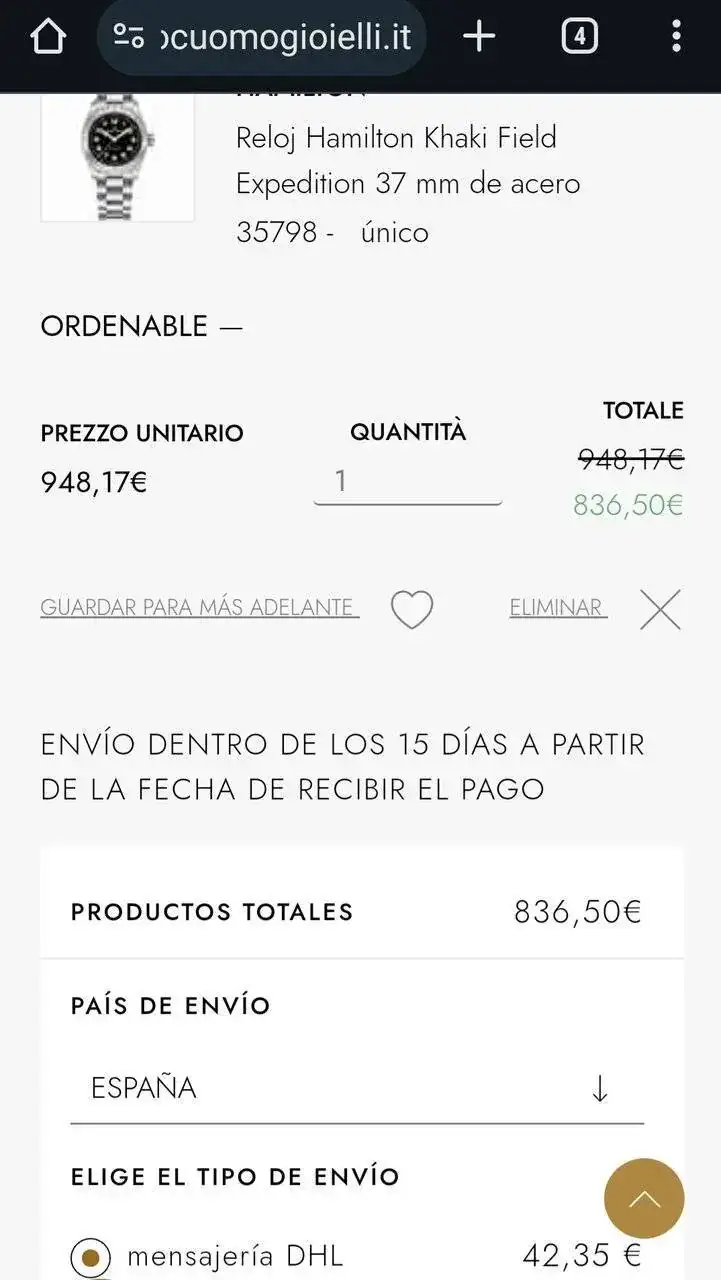The width and height of the screenshot is (721, 1280).
Task: Open the Hamilton Khaki Field watch image
Action: [x=117, y=156]
